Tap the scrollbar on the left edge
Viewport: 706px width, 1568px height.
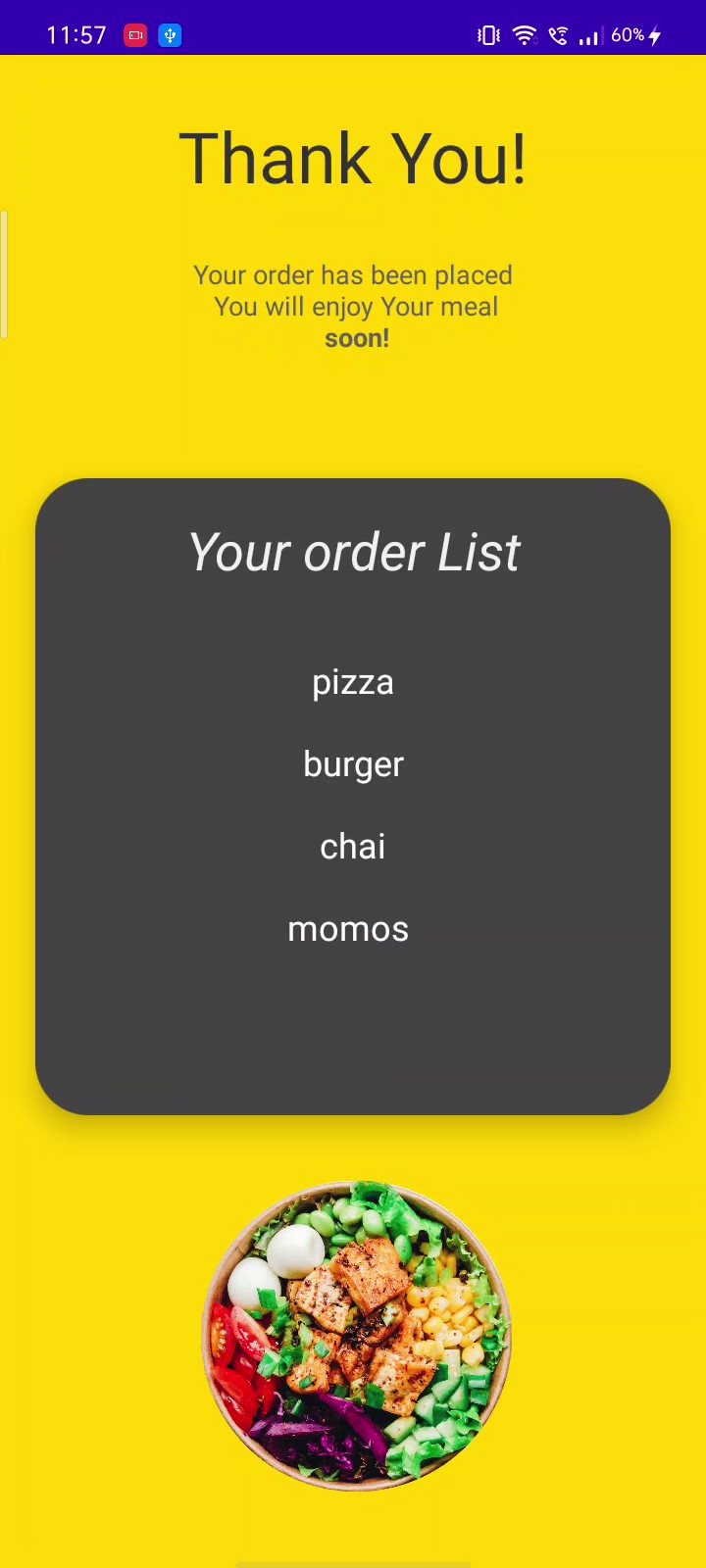[5, 272]
